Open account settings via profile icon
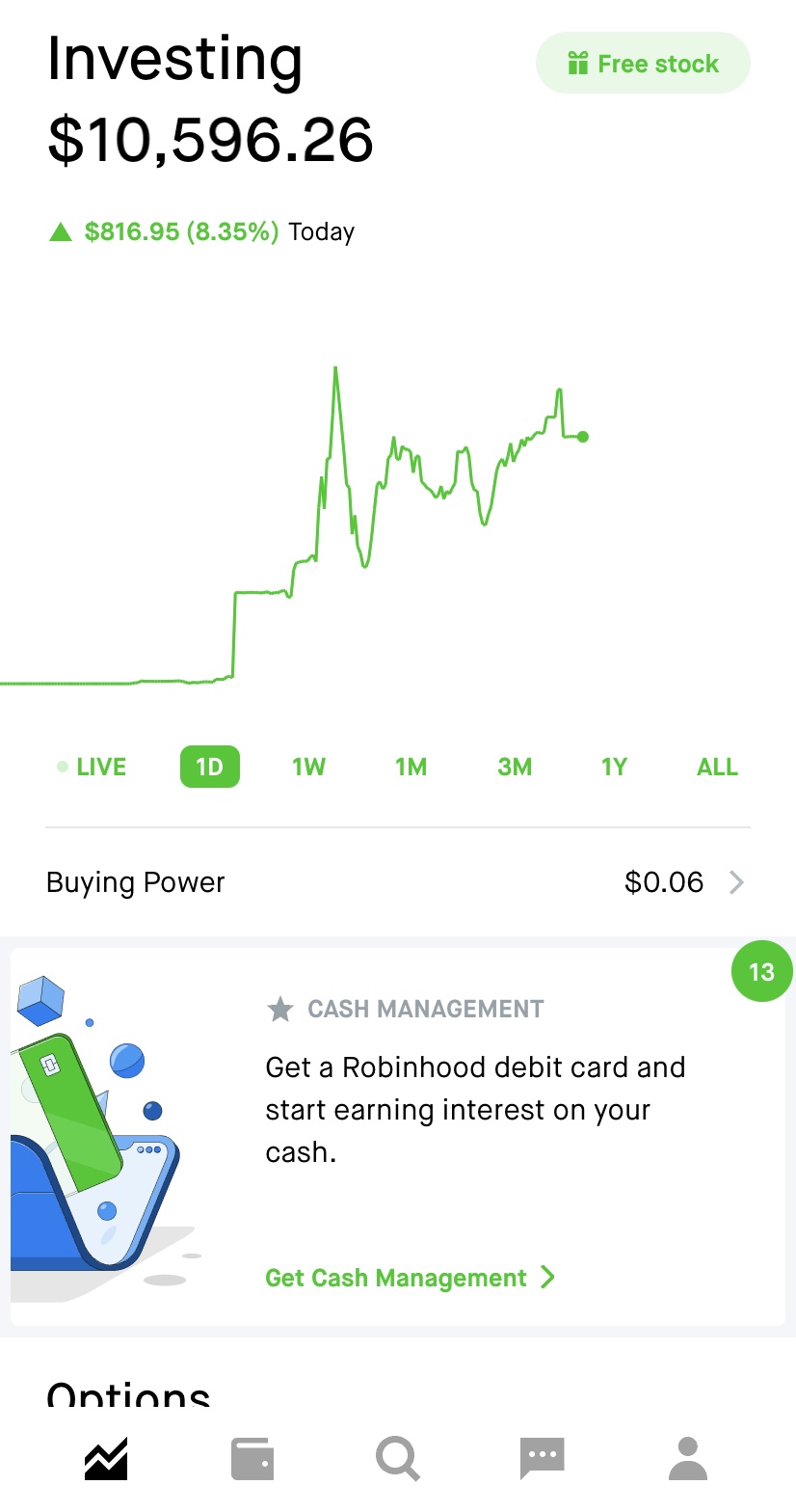This screenshot has width=796, height=1512. [x=687, y=1459]
